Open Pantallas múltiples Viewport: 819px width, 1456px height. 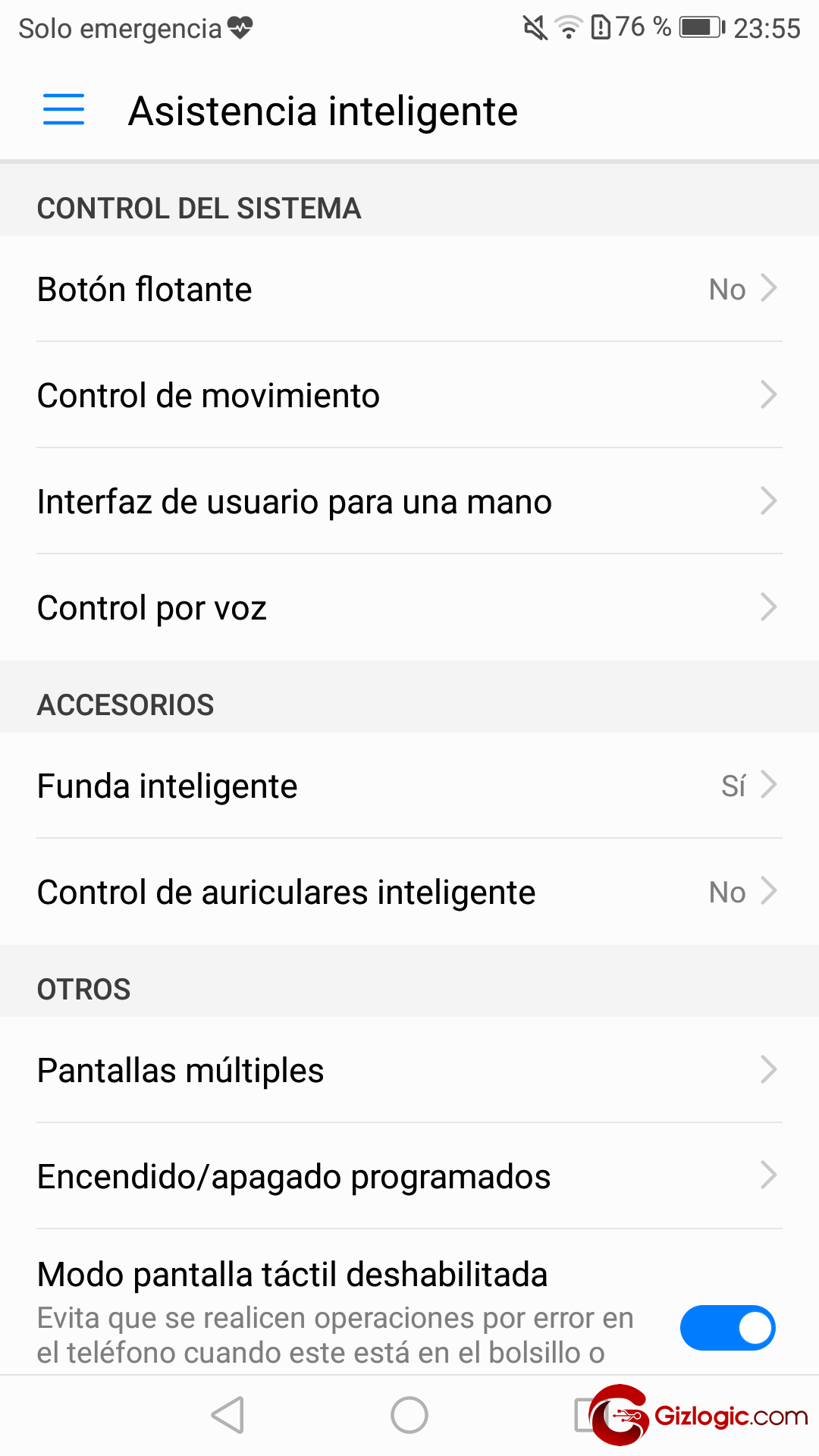pos(409,1070)
